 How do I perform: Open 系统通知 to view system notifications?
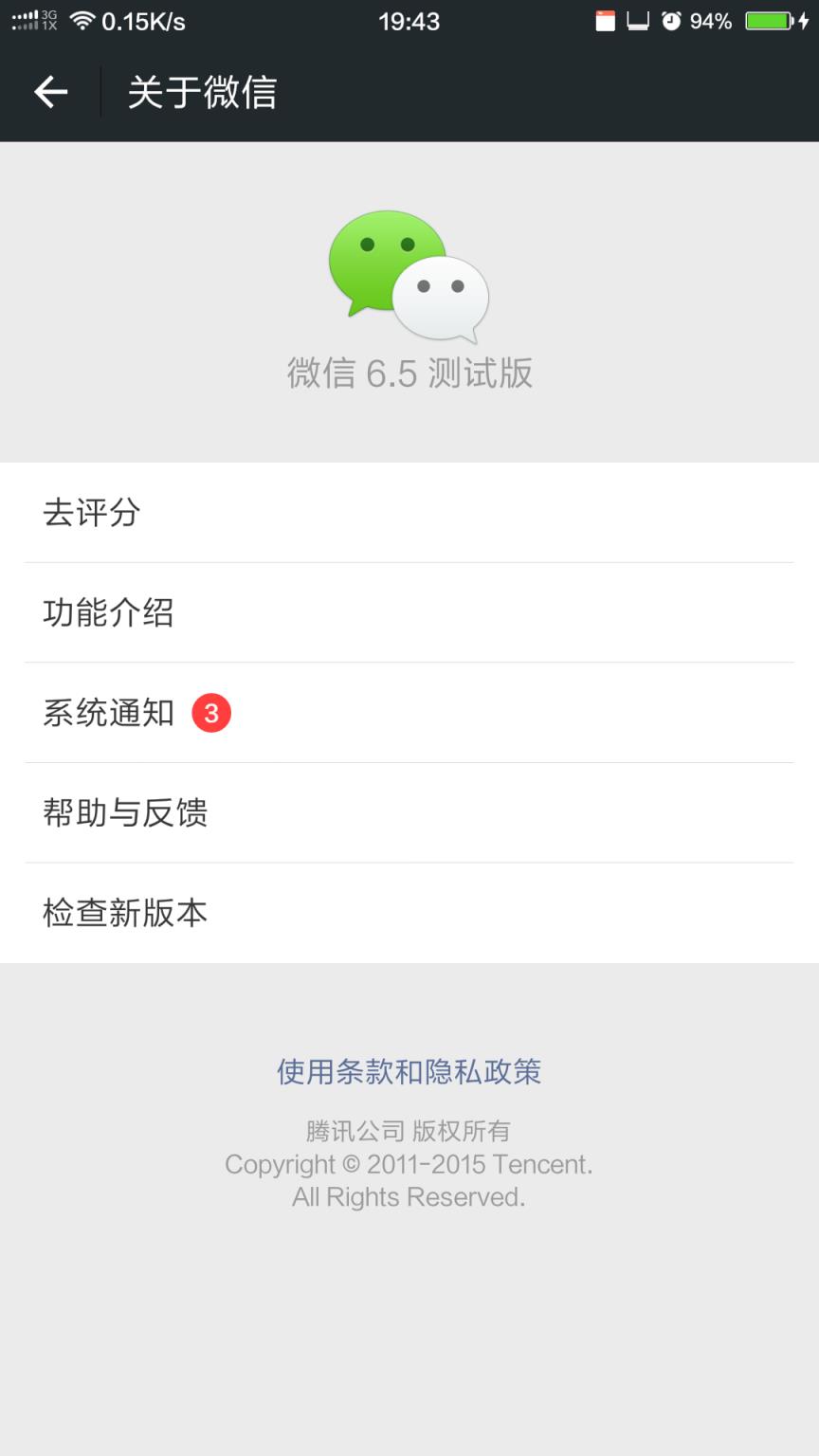109,712
